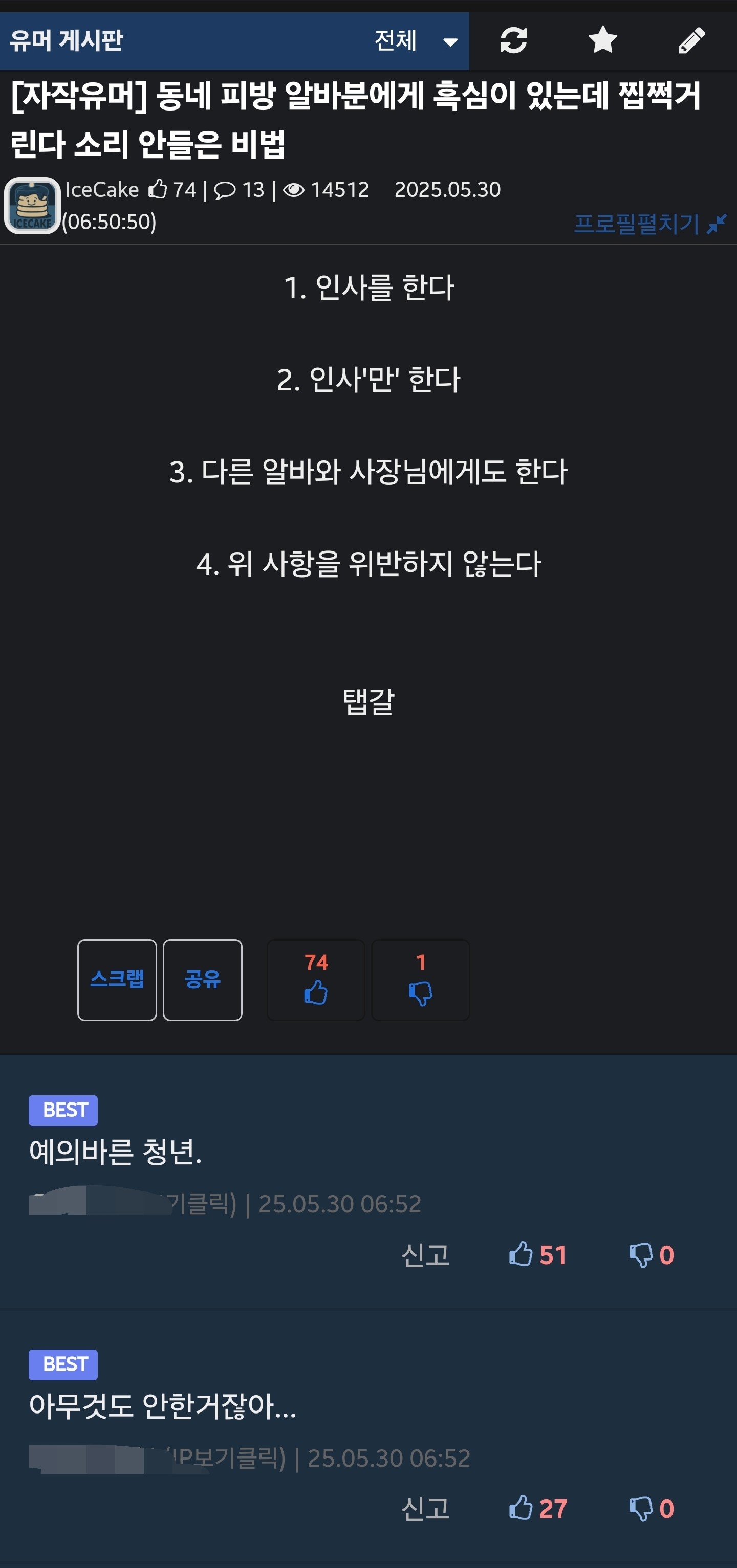This screenshot has width=737, height=1568.
Task: Upvote the post showing 74 likes
Action: coord(315,979)
